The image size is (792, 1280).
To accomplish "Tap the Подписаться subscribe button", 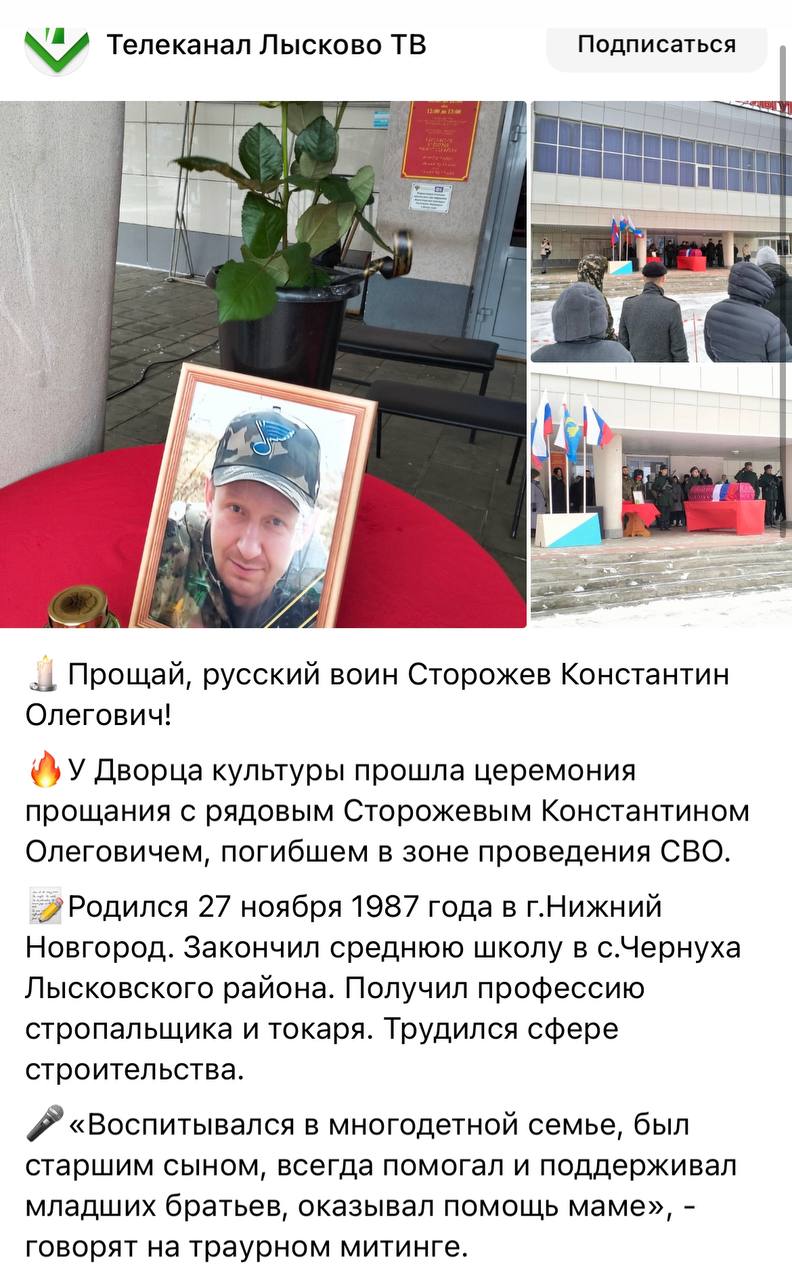I will pos(656,45).
